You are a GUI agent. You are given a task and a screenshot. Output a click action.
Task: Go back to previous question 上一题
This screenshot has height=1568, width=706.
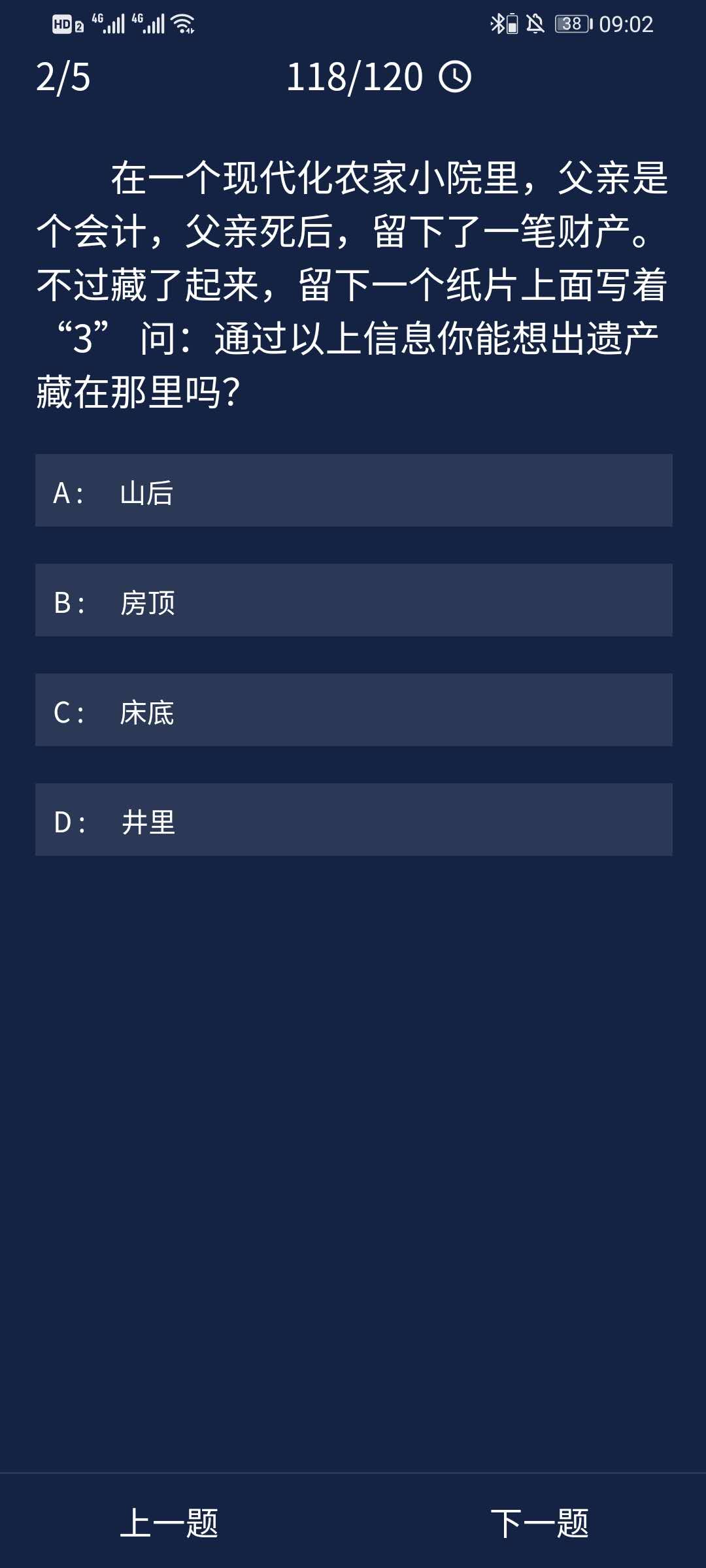coord(169,1524)
